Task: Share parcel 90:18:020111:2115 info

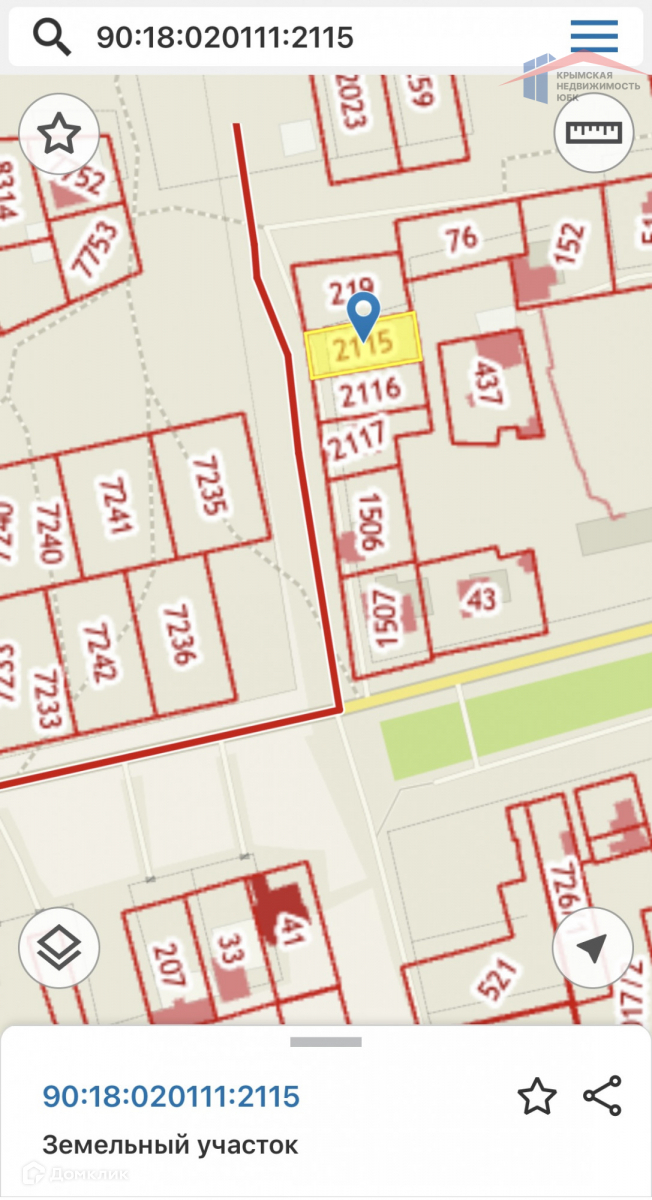Action: tap(602, 1097)
